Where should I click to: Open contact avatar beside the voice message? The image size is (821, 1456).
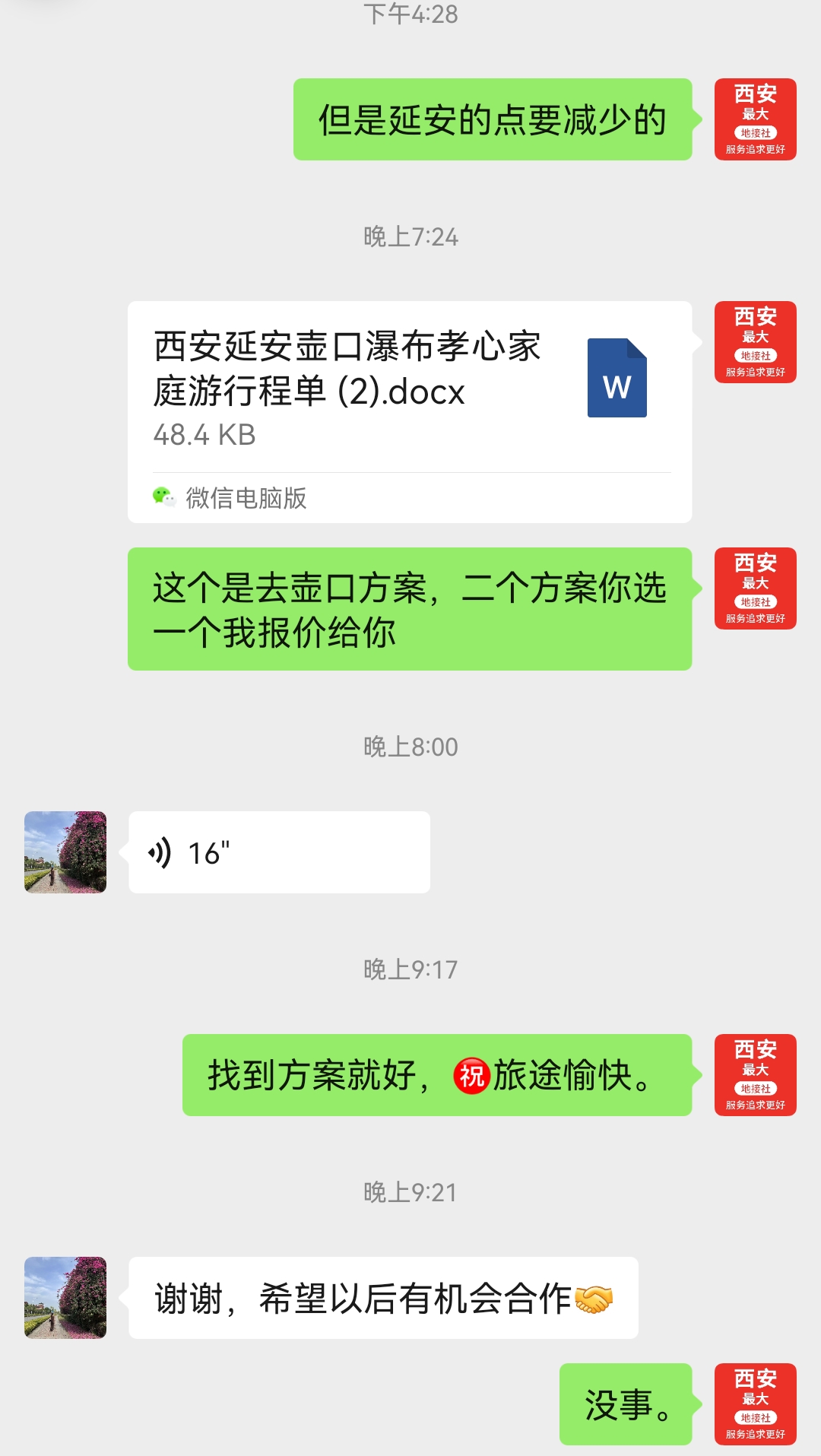[x=65, y=852]
